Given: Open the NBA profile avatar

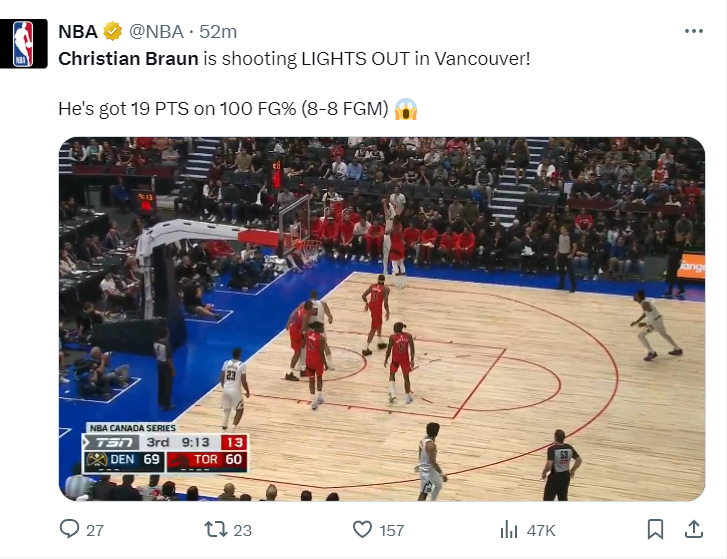Looking at the screenshot, I should 23,44.
